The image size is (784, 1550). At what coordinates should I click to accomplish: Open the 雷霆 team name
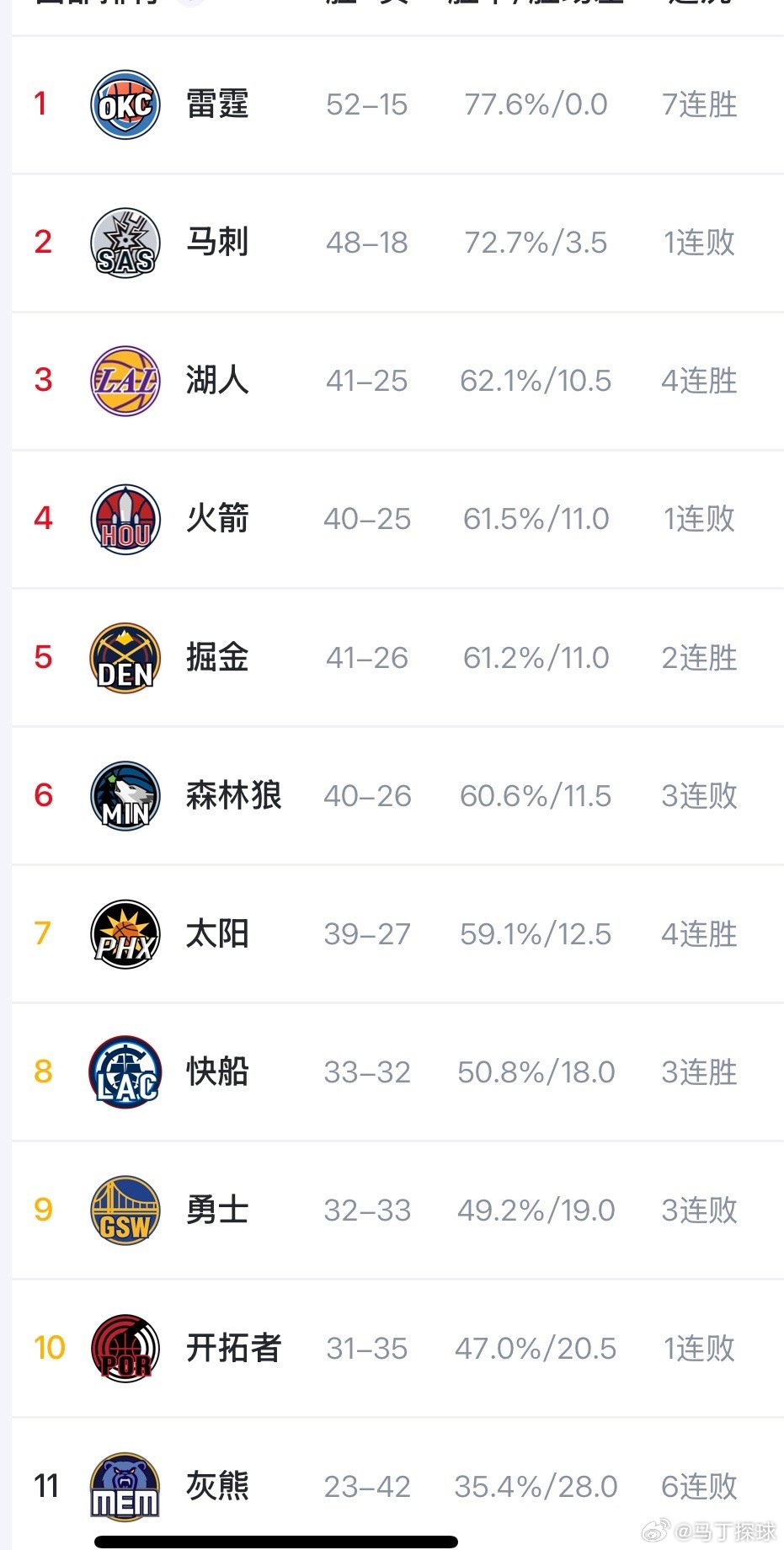[217, 103]
